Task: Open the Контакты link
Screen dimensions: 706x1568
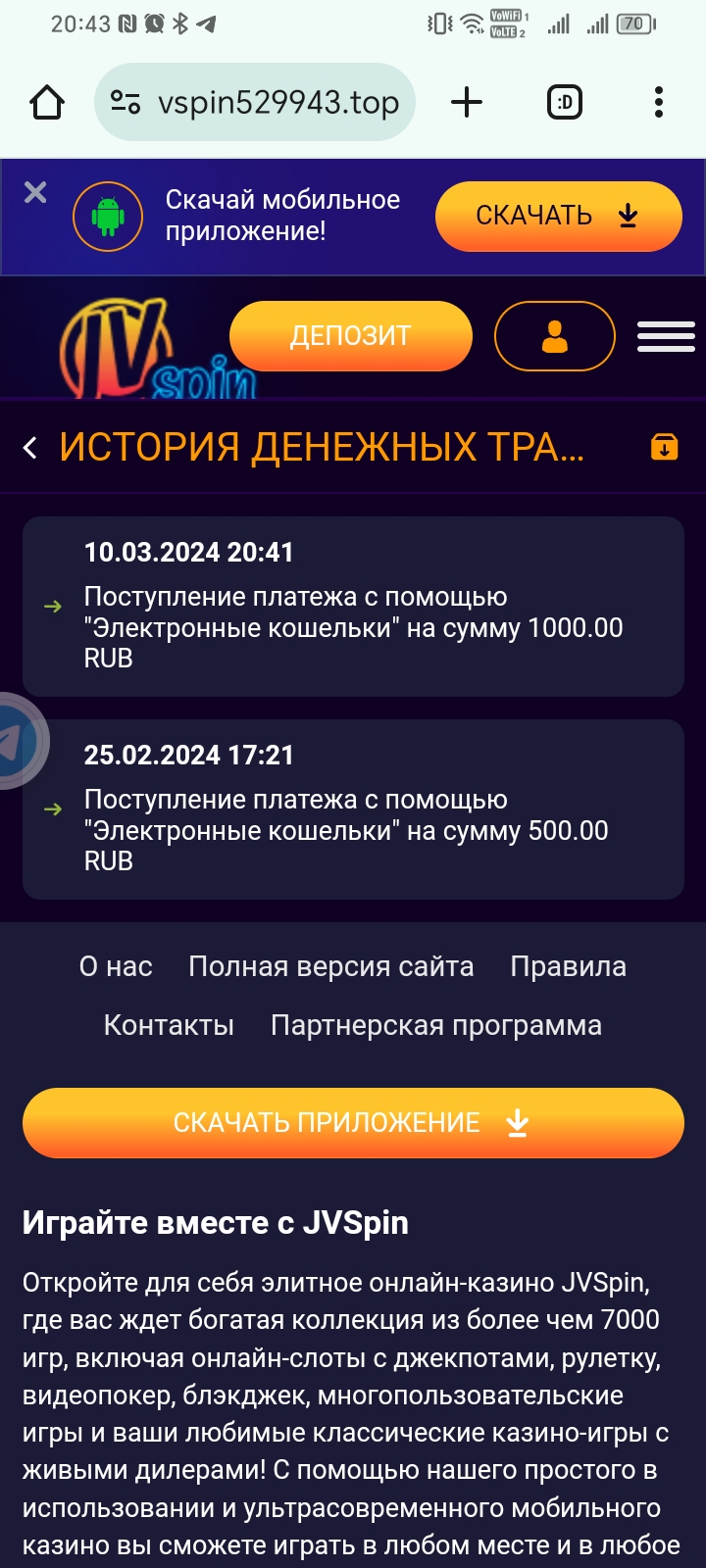Action: point(169,1025)
